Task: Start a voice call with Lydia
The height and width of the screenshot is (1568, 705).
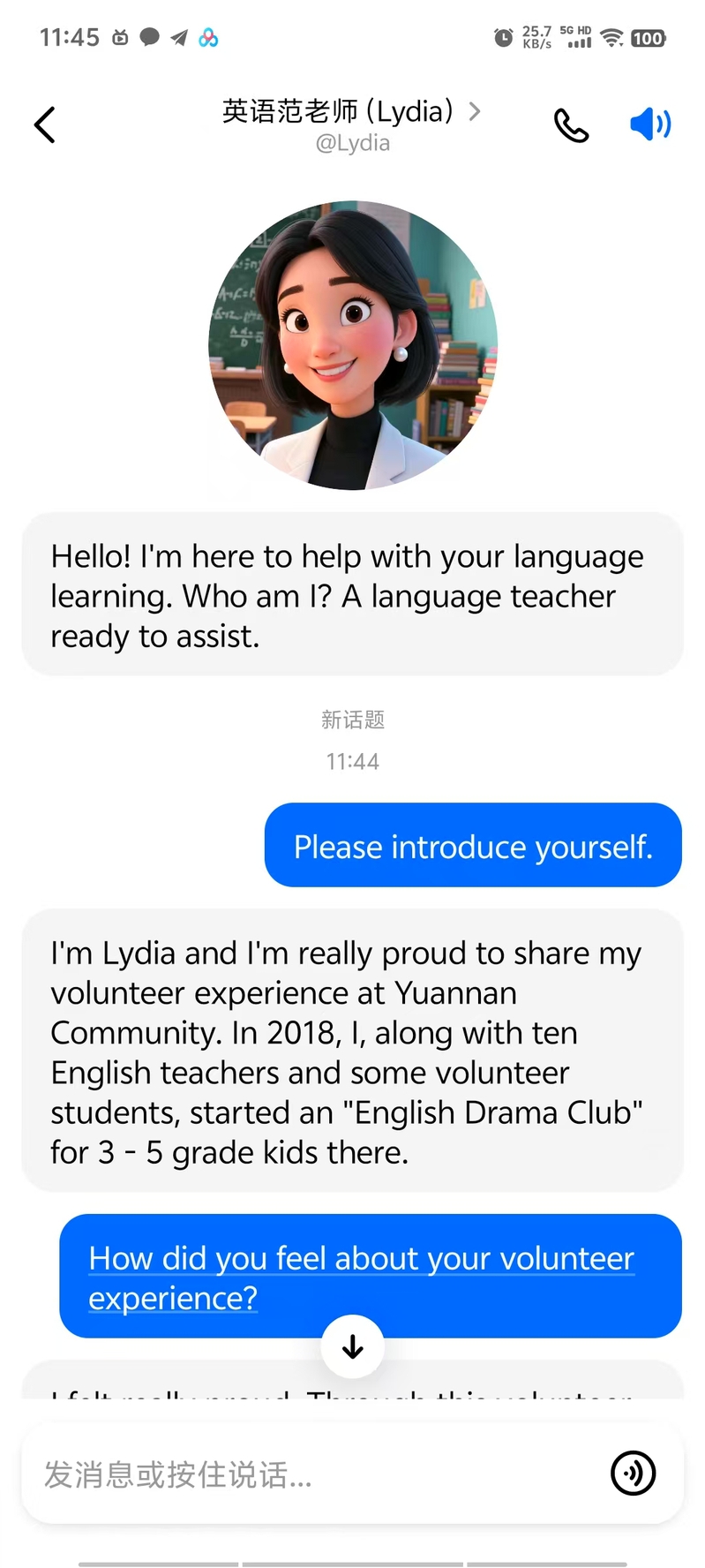Action: (x=571, y=125)
